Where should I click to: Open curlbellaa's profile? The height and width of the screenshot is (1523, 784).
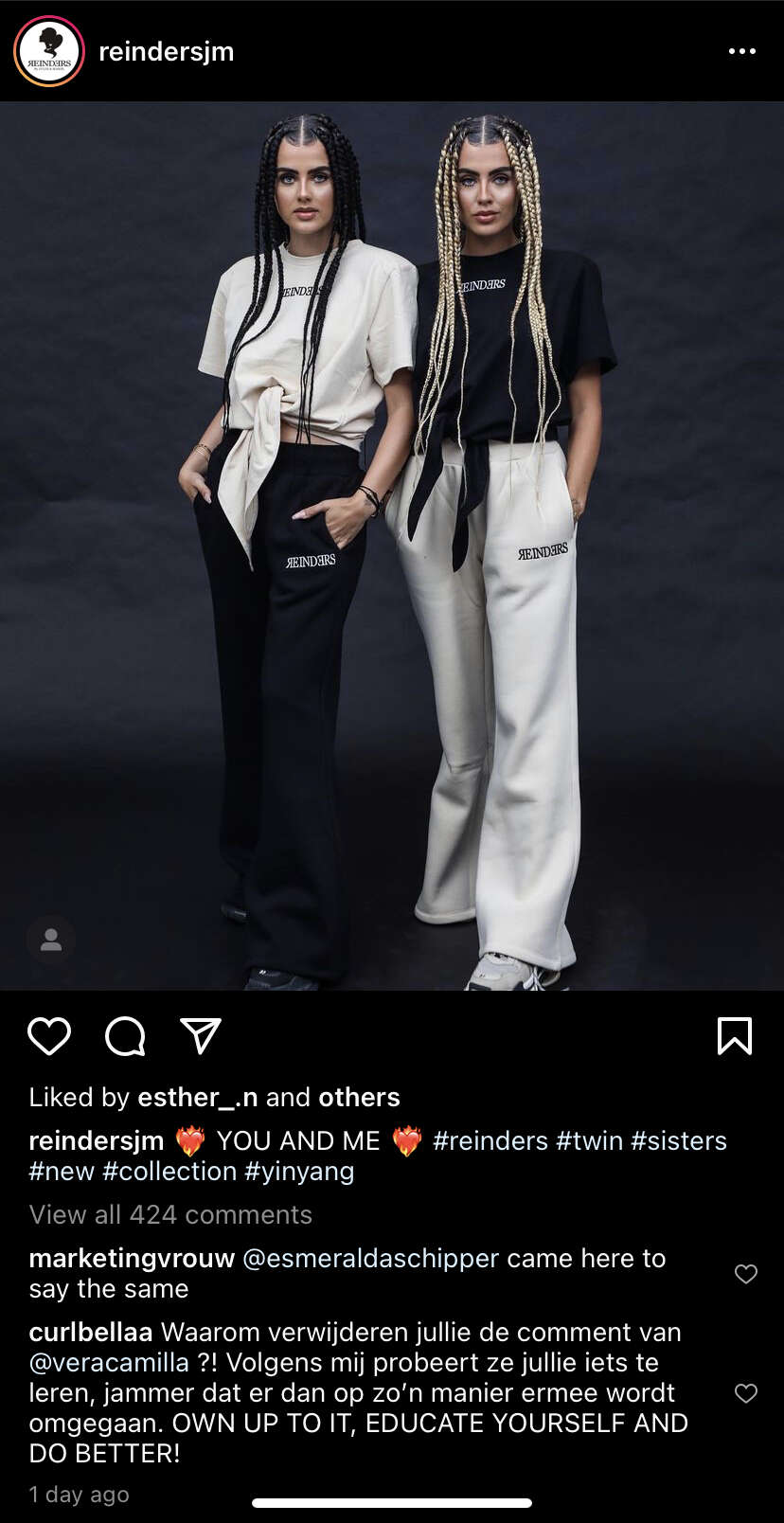pos(91,1332)
